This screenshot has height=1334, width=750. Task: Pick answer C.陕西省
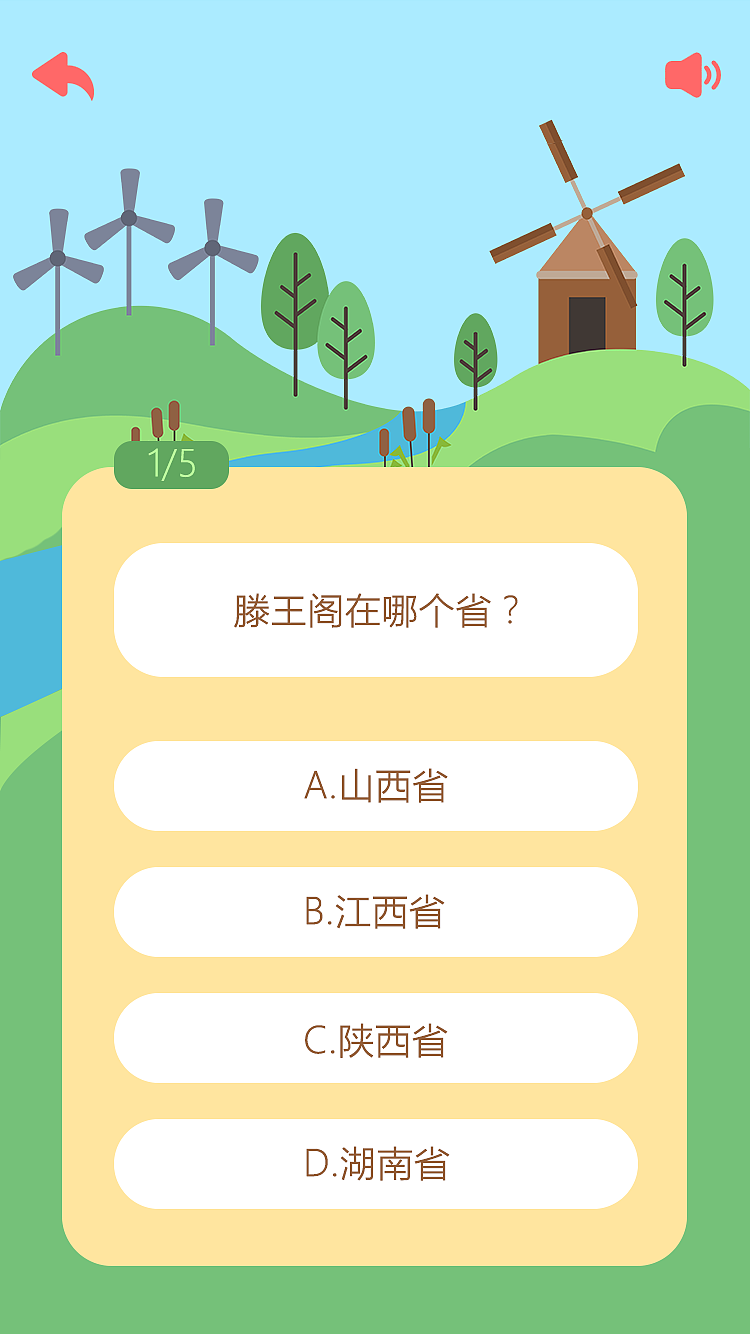[x=375, y=1038]
